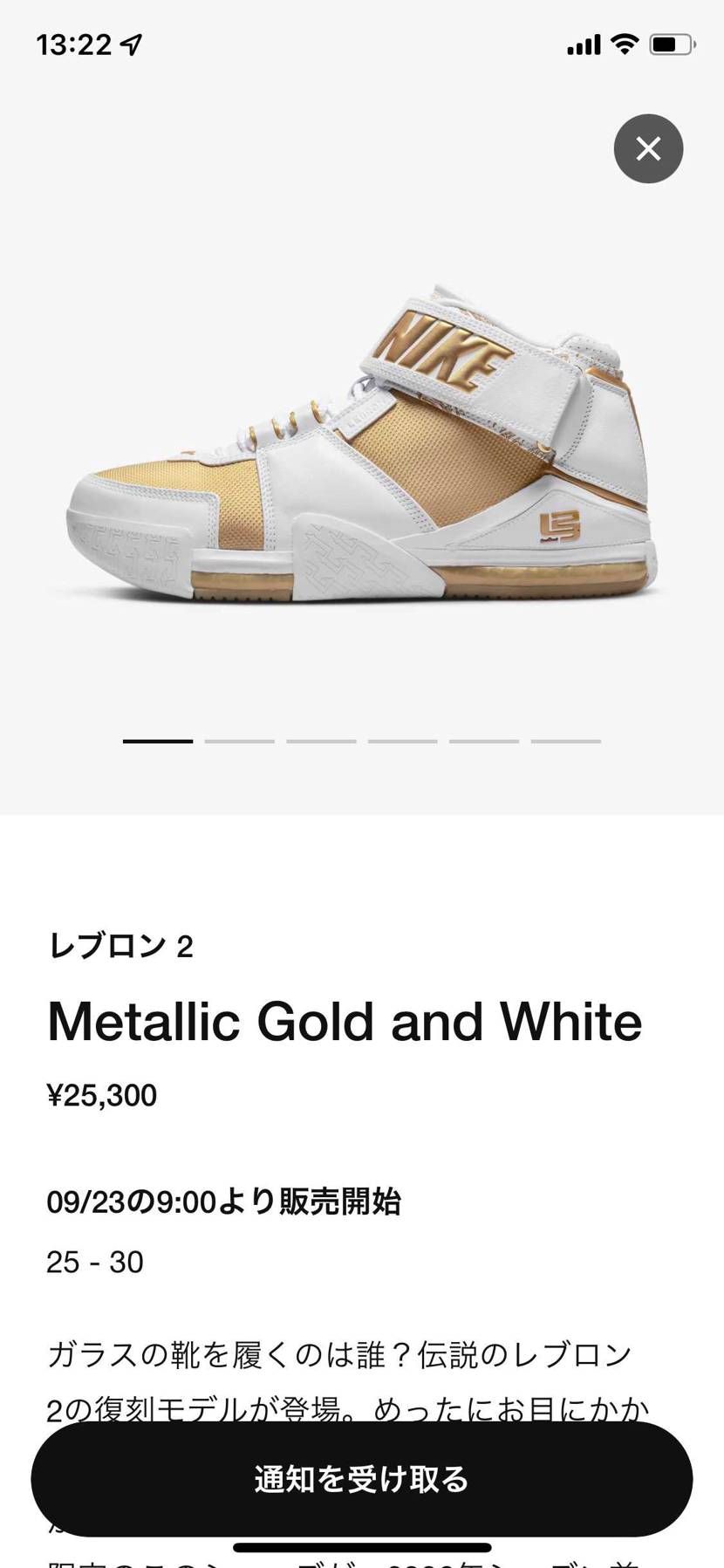Open the Metallic Gold and White product title
The image size is (724, 1568).
[x=345, y=1021]
